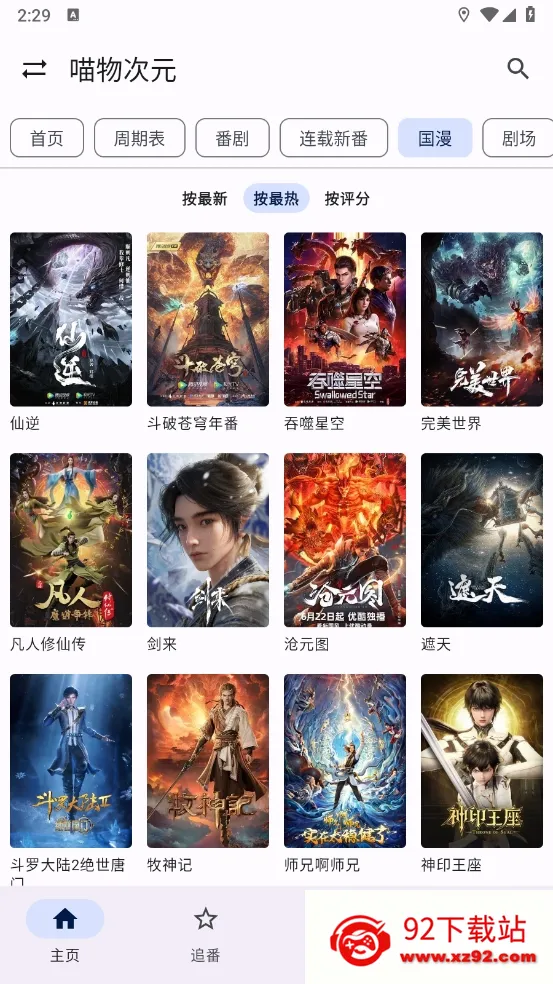Open the search icon
Screen dimensions: 553x984
tap(518, 68)
